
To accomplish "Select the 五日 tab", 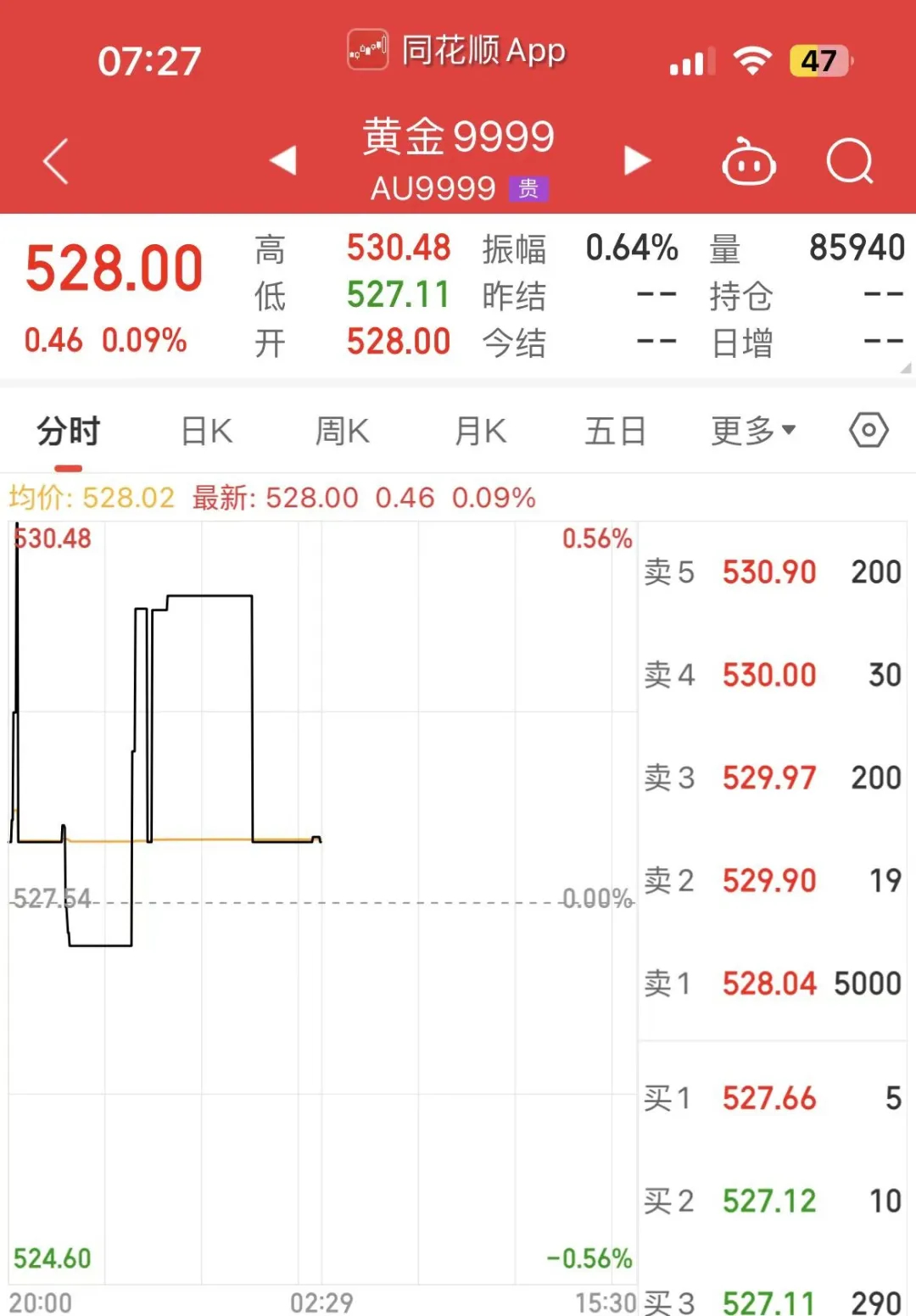I will point(615,431).
